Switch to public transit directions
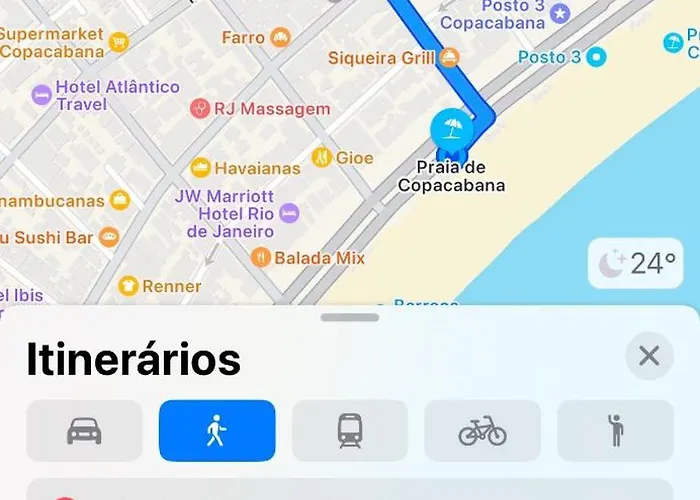700x500 pixels. tap(350, 431)
